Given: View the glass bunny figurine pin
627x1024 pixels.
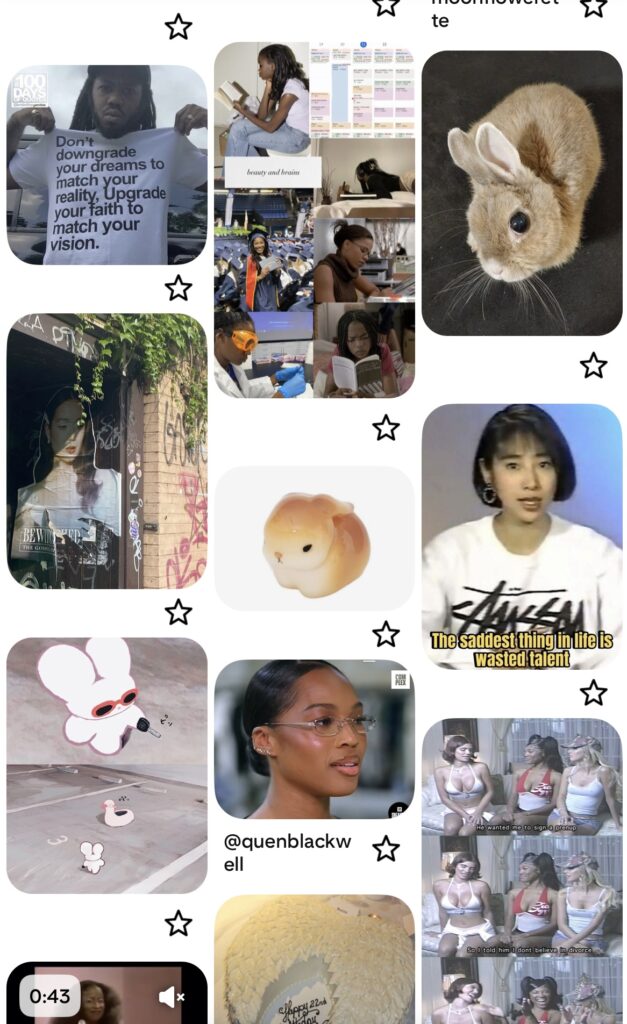Looking at the screenshot, I should [314, 538].
